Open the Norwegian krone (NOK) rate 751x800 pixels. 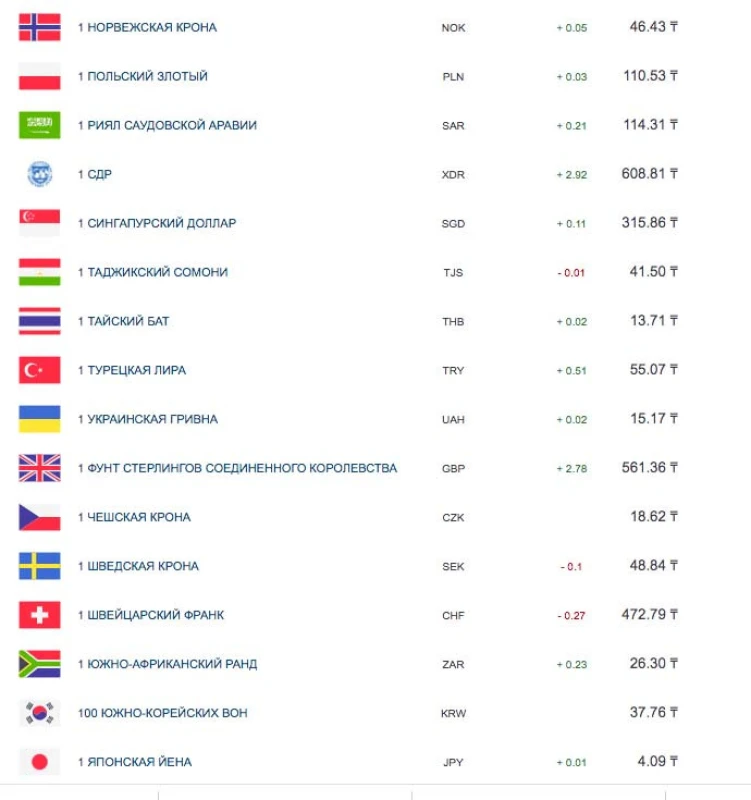pos(146,28)
